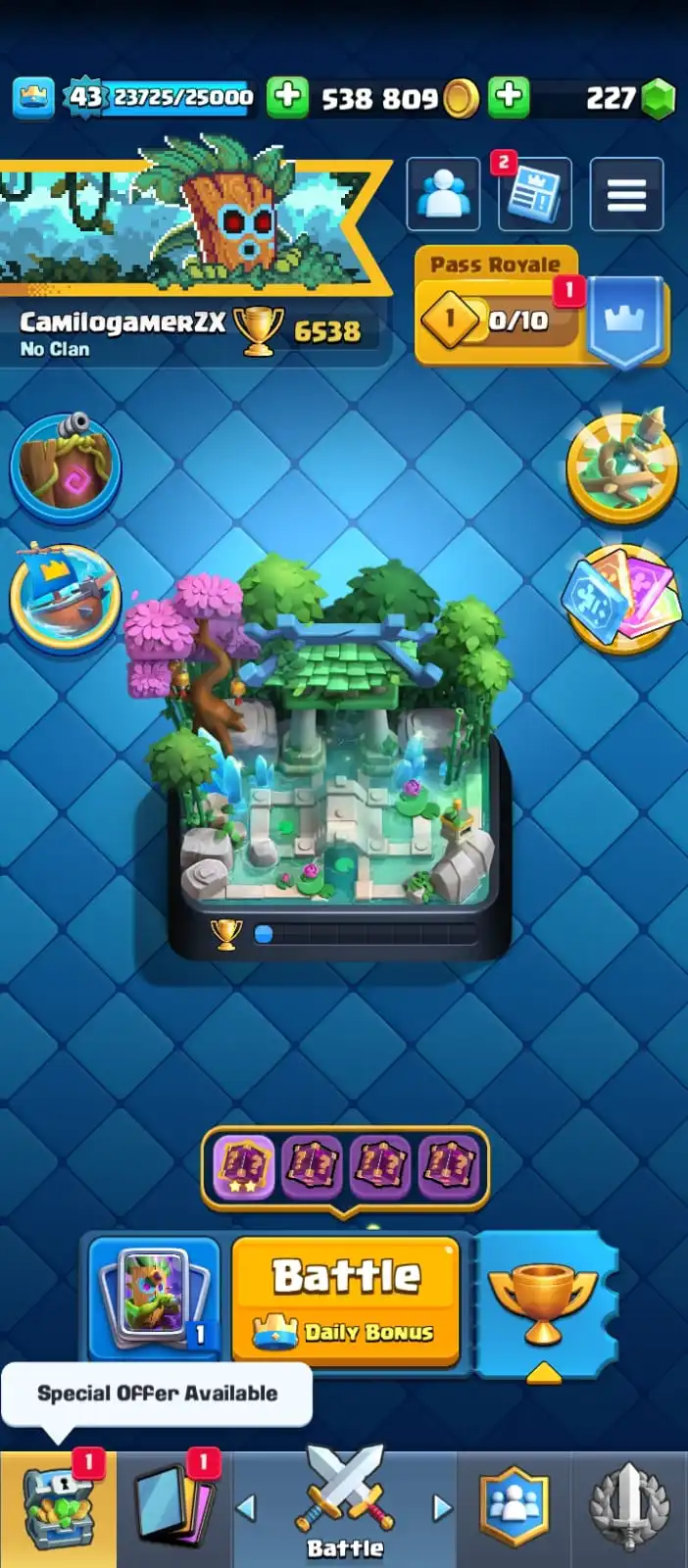Add more gold with the plus button

pyautogui.click(x=509, y=97)
